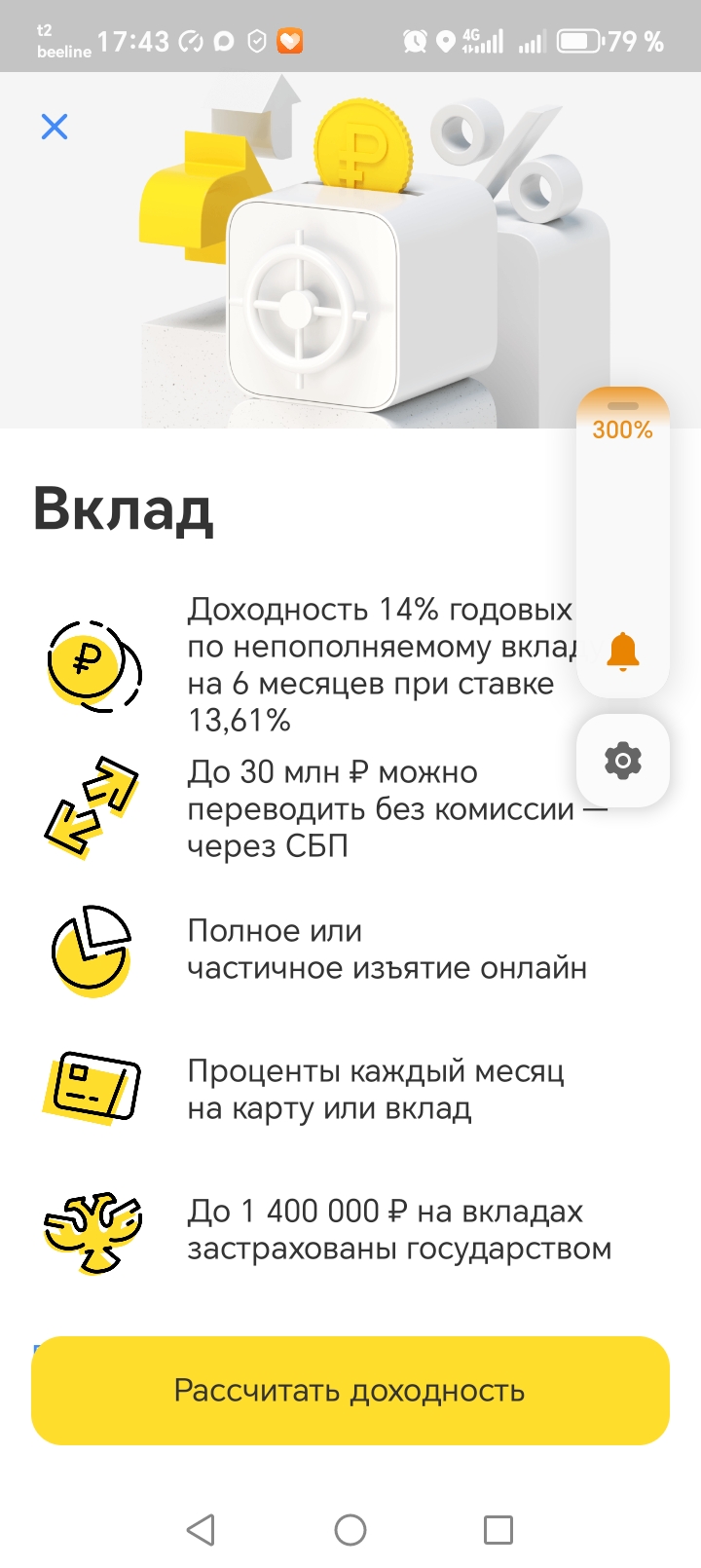Tap the Рассчитать доходность button
Image resolution: width=701 pixels, height=1568 pixels.
tap(350, 1390)
